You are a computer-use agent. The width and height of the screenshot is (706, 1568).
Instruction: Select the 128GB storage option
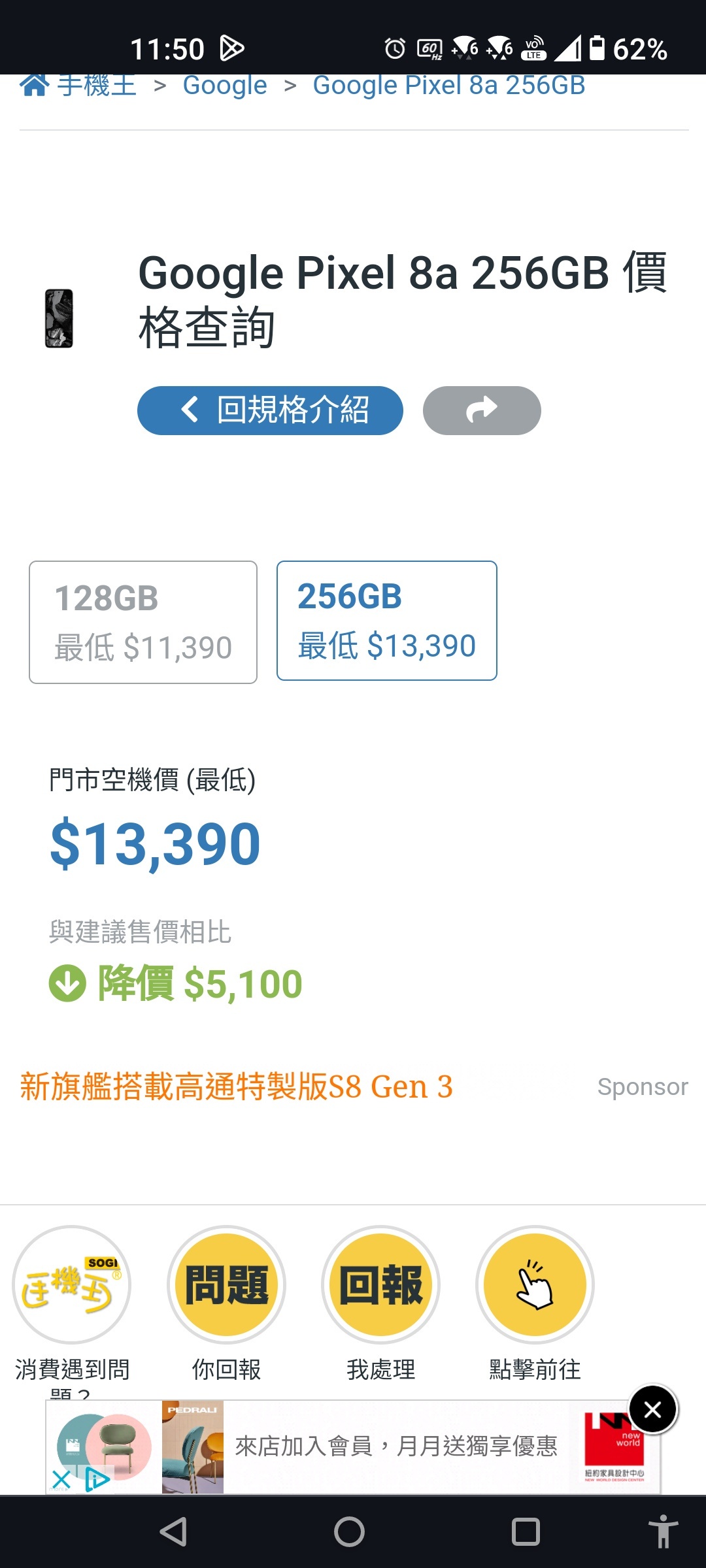(143, 622)
